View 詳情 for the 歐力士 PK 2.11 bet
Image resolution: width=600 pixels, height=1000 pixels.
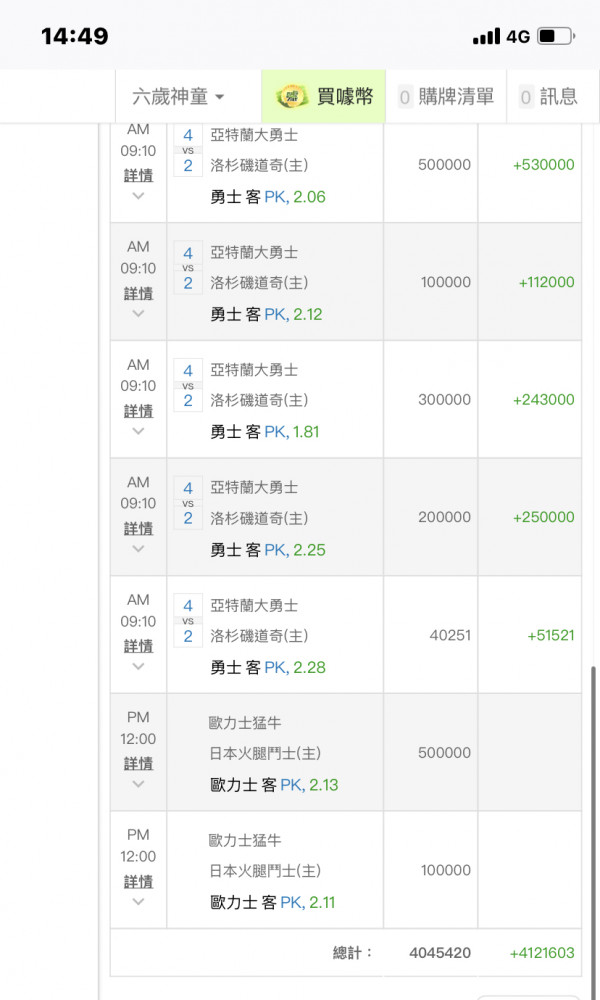pos(138,881)
